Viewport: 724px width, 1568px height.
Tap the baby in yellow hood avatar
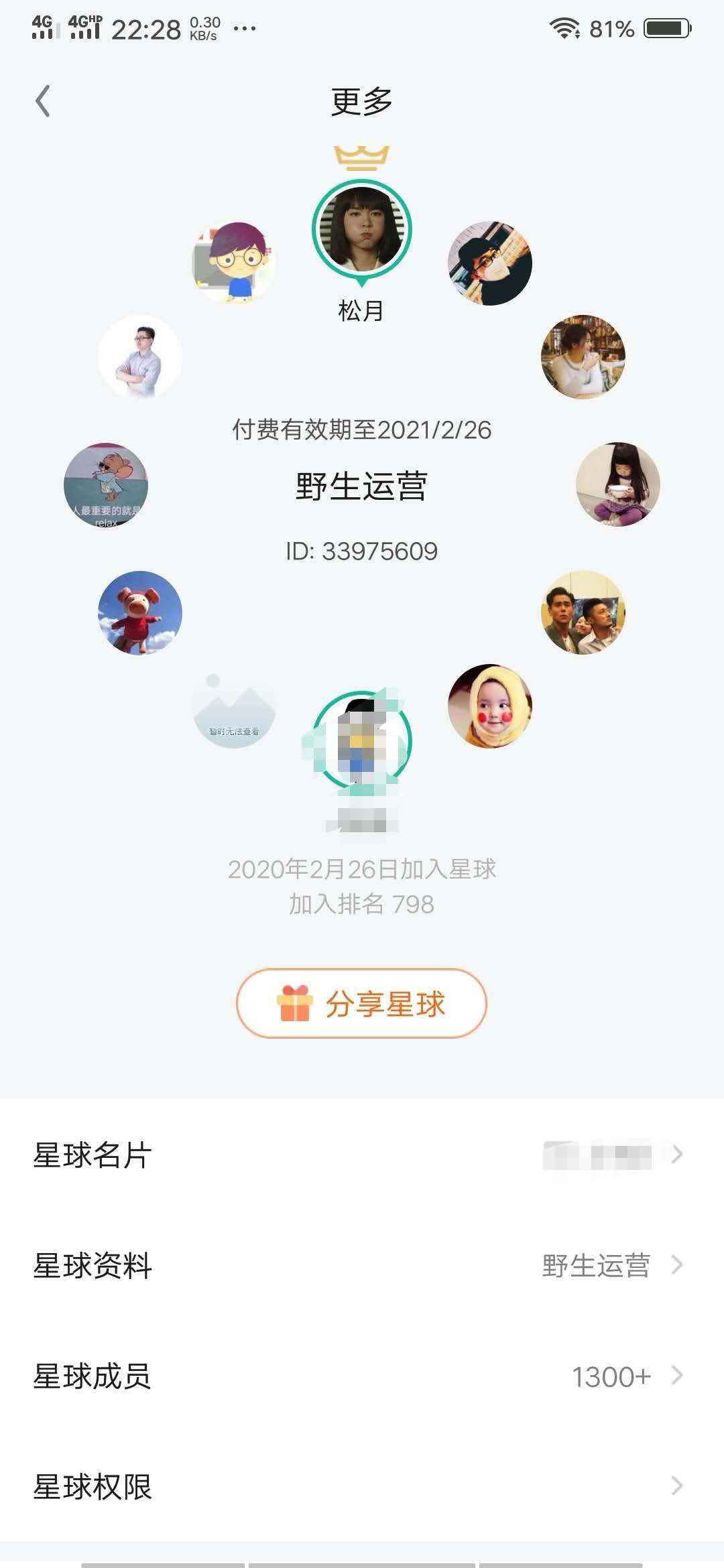[490, 706]
